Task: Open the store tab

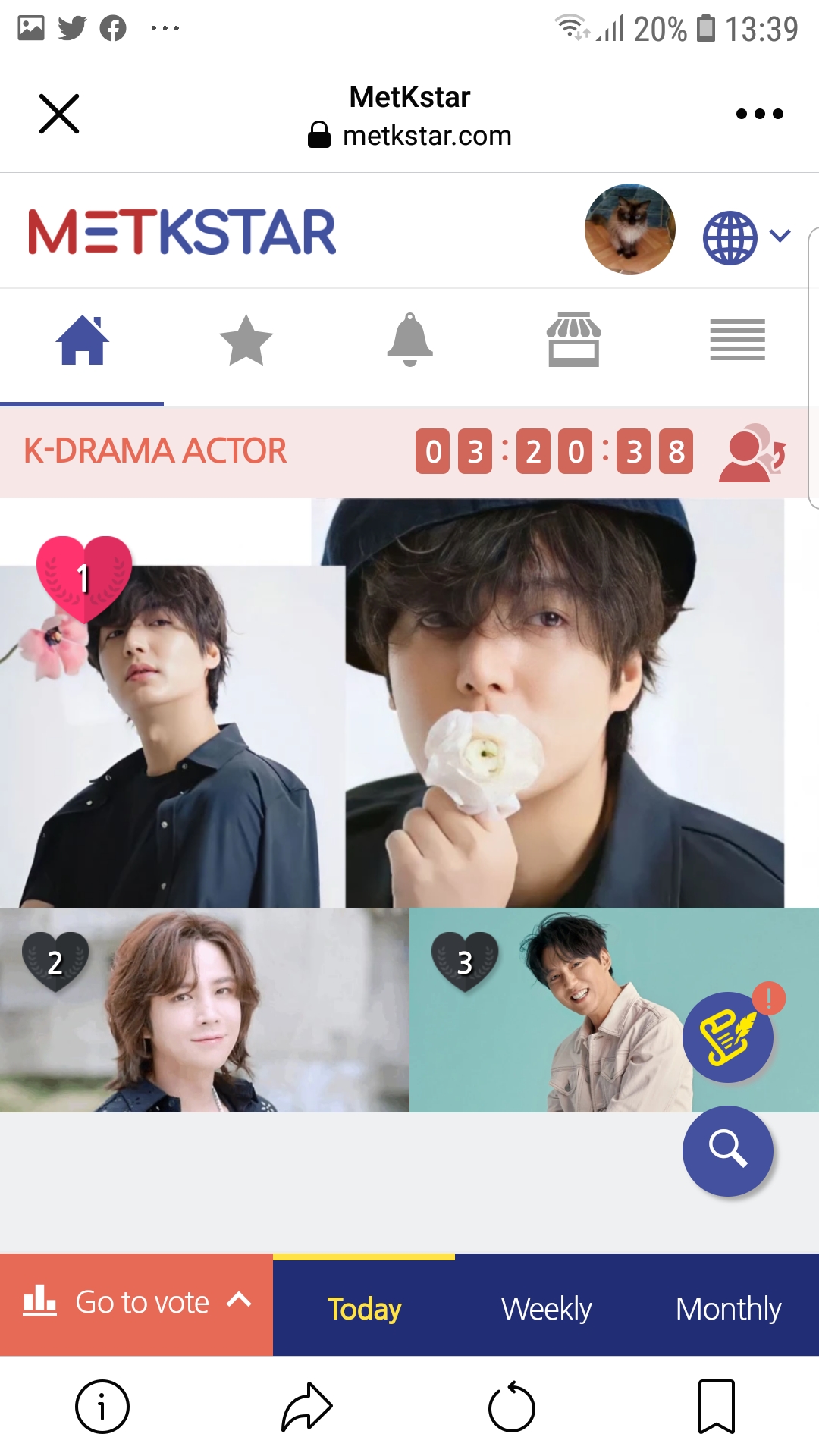Action: [573, 340]
